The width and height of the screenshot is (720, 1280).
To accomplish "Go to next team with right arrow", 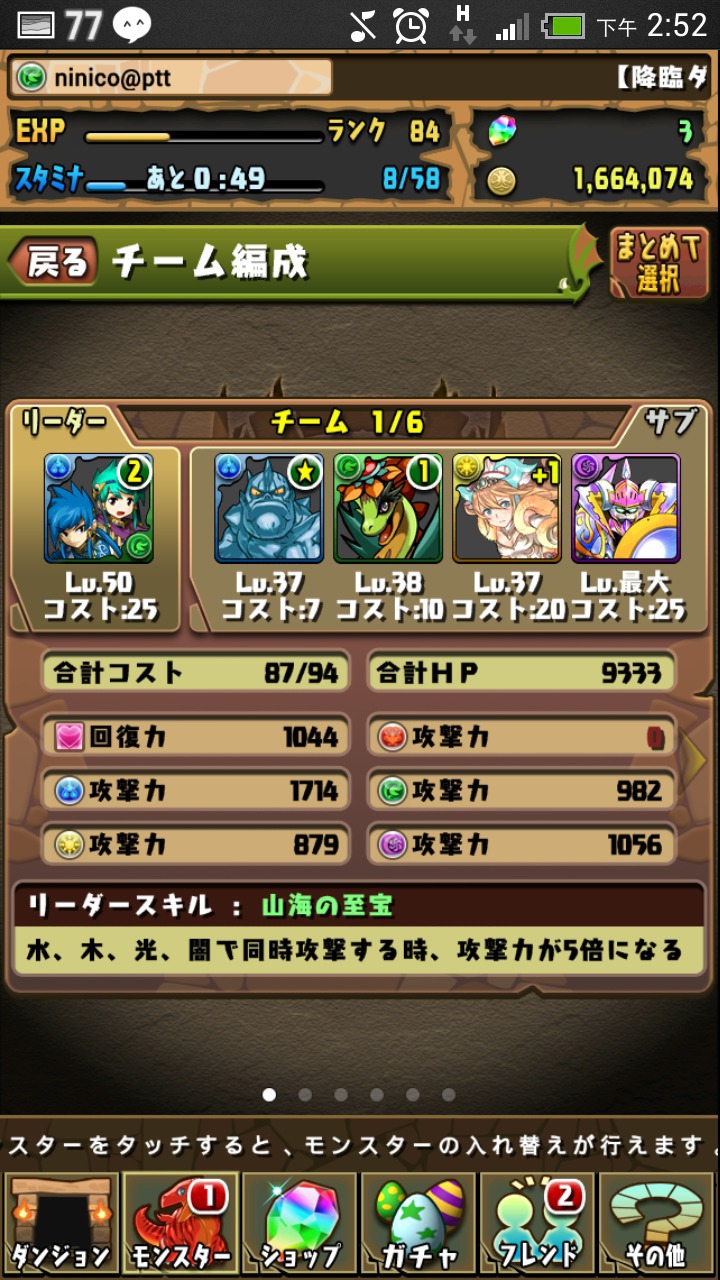I will [x=697, y=760].
